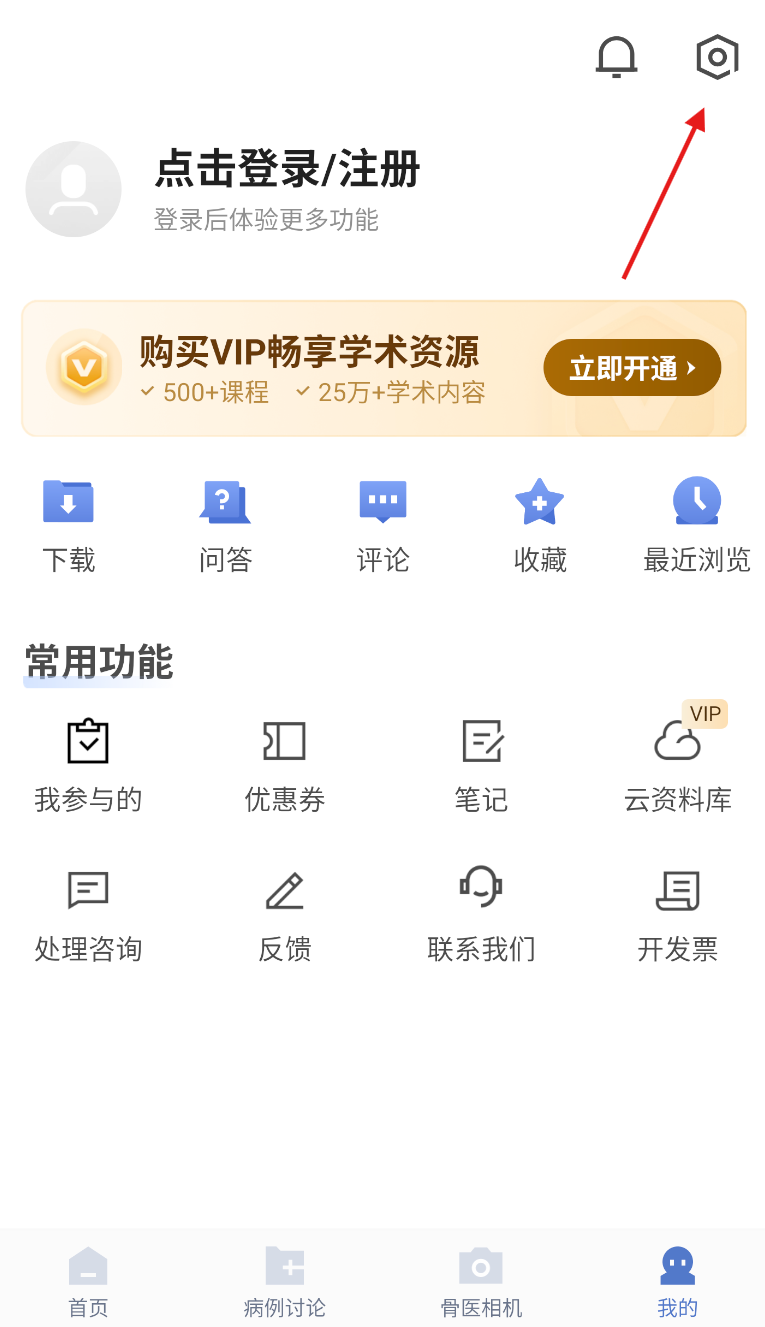The height and width of the screenshot is (1327, 765).
Task: Open 收藏 favorites
Action: click(540, 525)
